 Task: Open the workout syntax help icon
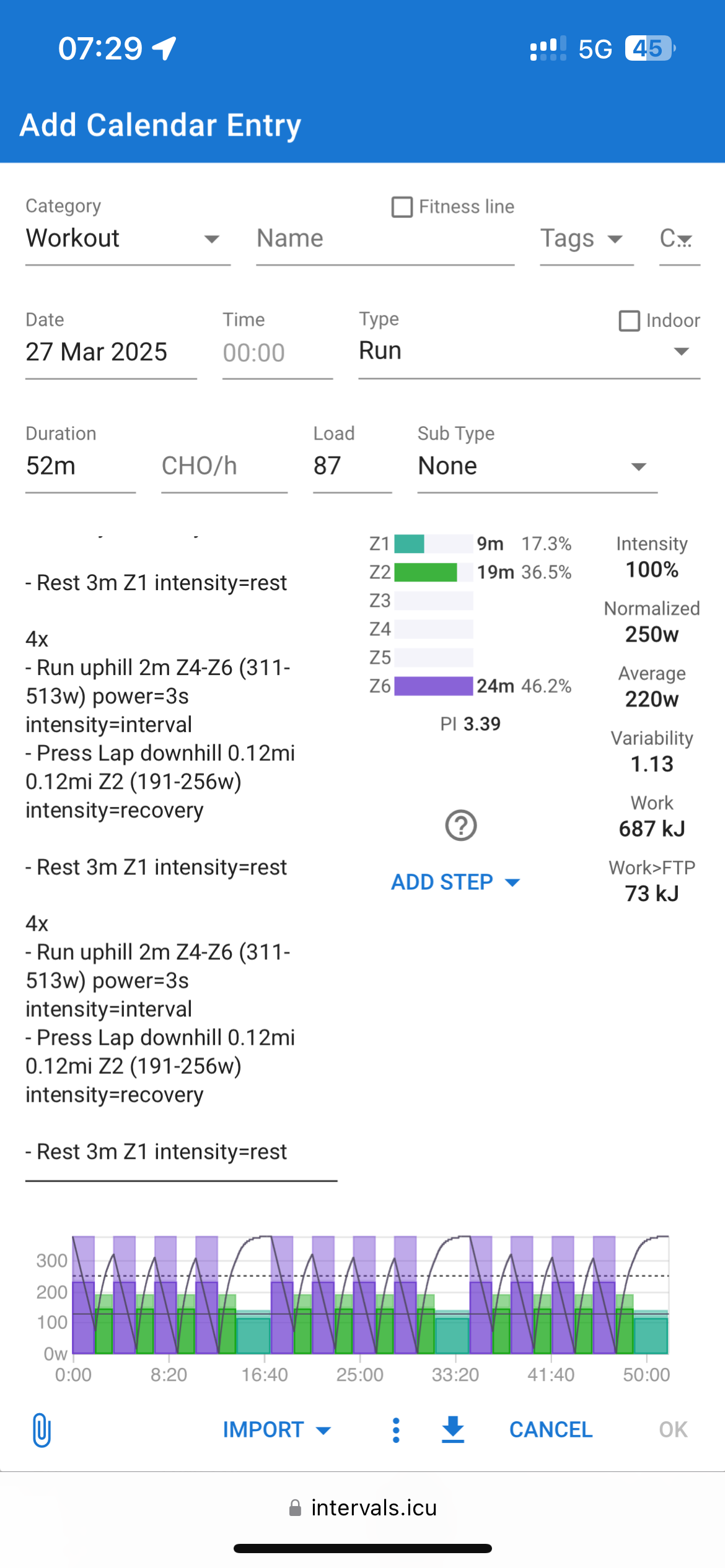tap(461, 825)
